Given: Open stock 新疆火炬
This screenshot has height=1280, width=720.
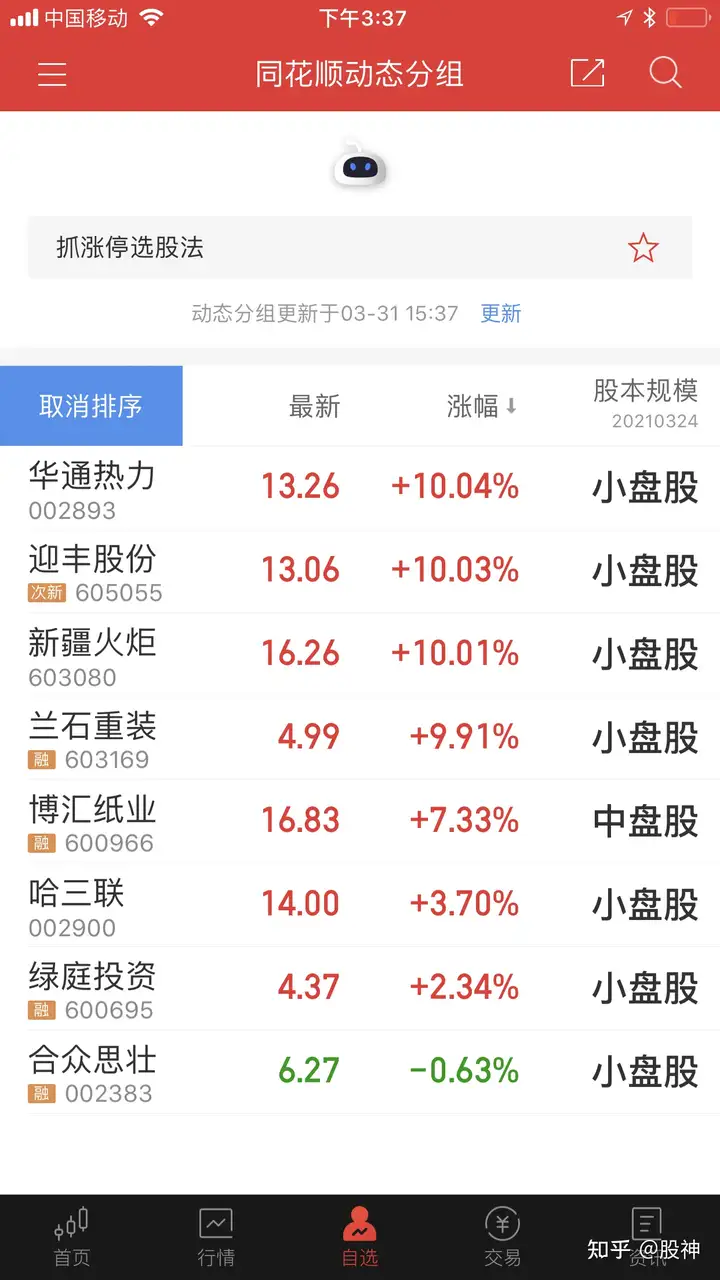Looking at the screenshot, I should tap(360, 655).
